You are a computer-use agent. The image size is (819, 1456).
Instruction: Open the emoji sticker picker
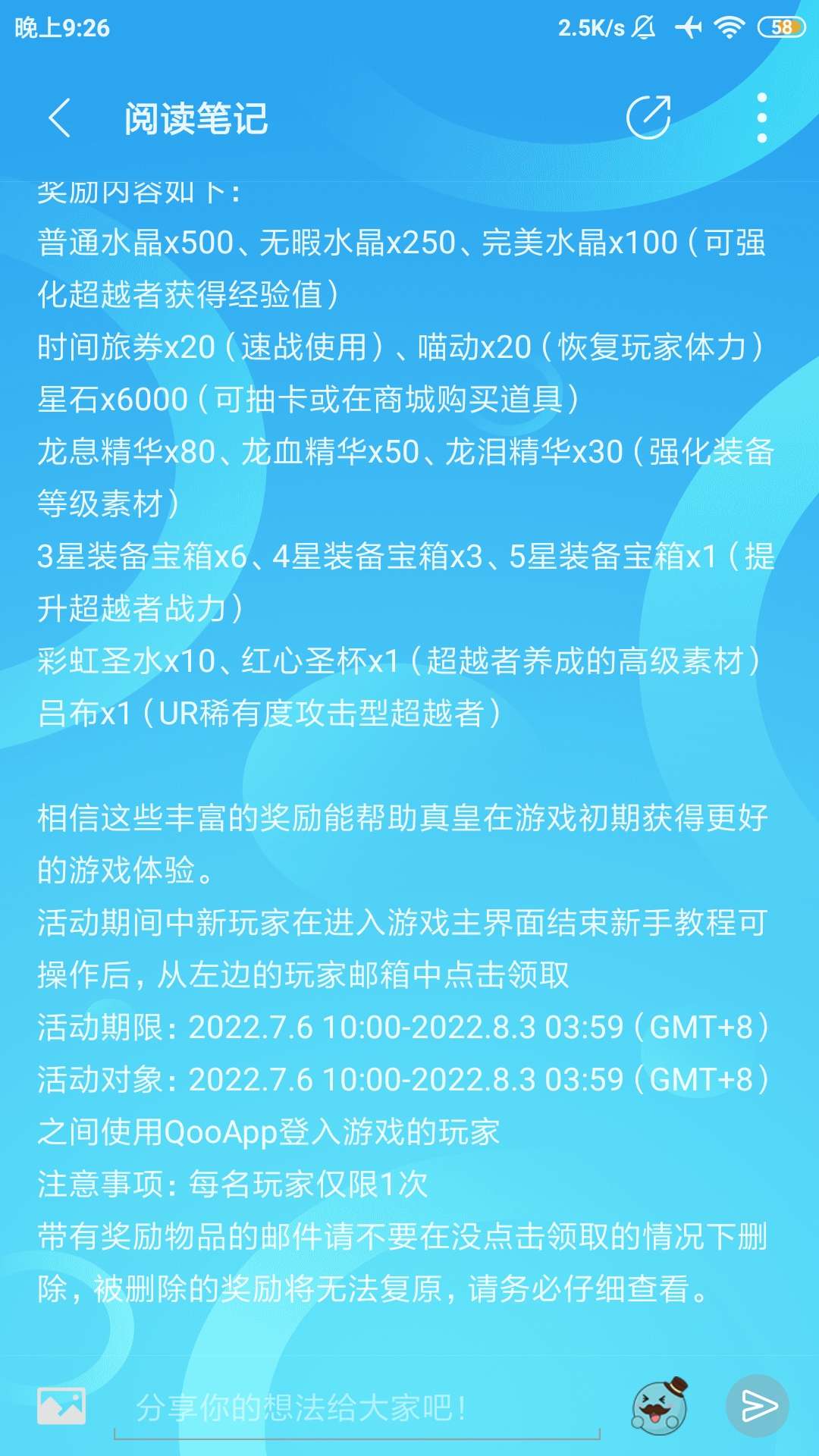click(x=661, y=1406)
